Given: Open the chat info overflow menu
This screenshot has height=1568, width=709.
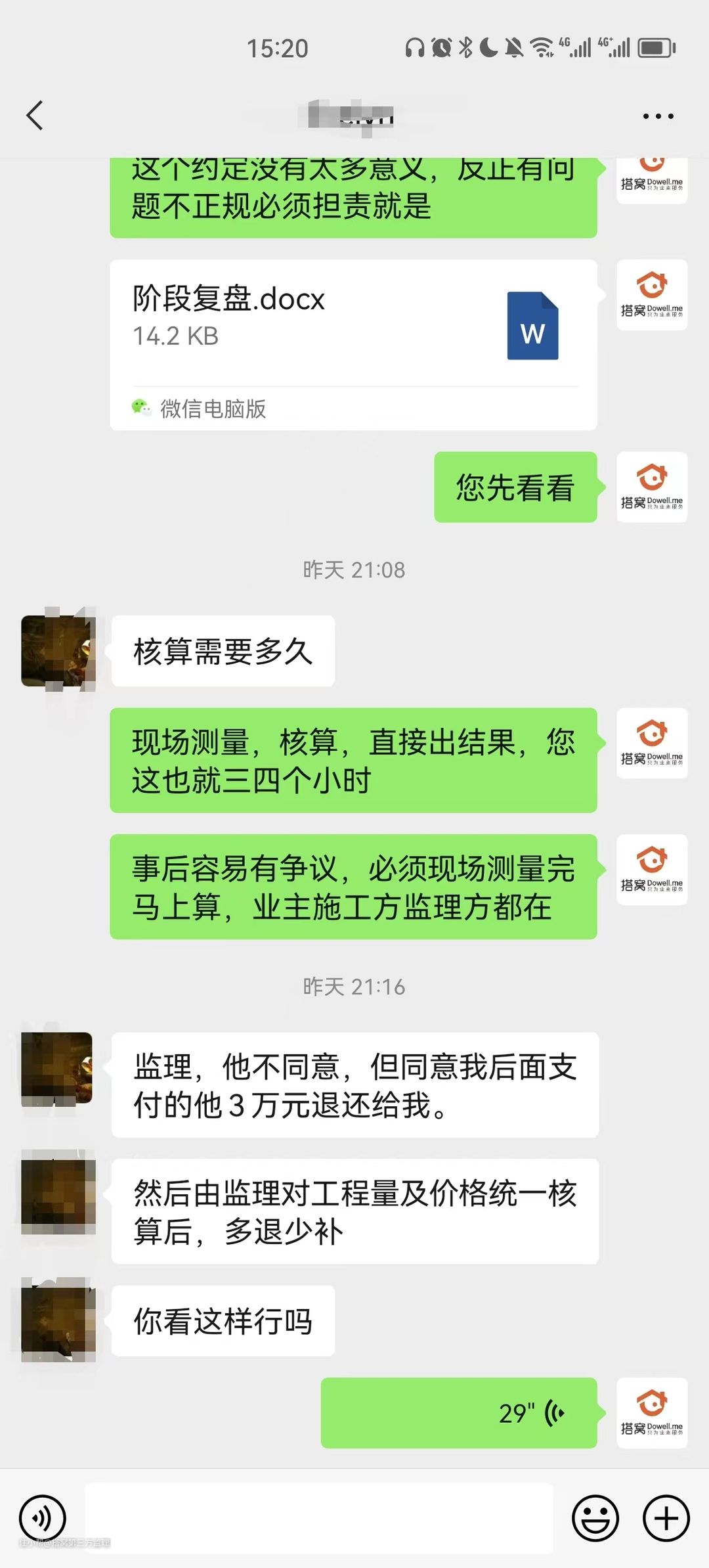Looking at the screenshot, I should point(658,116).
